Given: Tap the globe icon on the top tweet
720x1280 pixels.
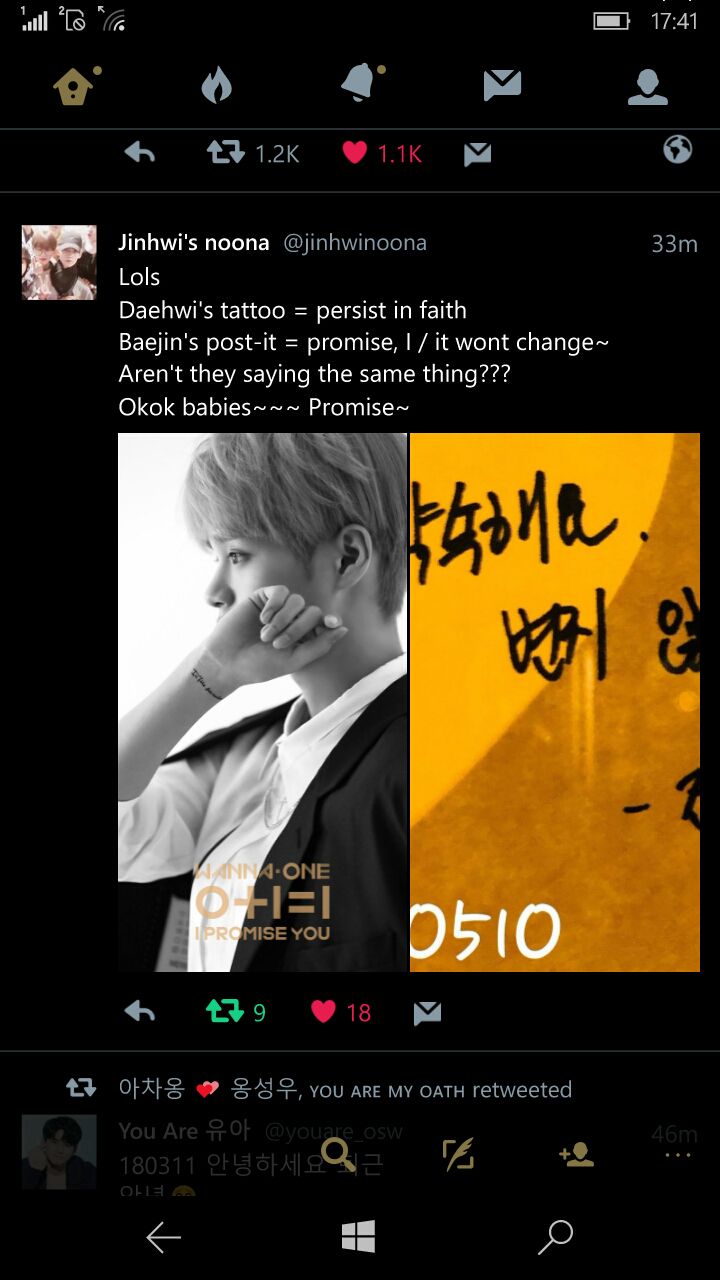Looking at the screenshot, I should tap(677, 150).
